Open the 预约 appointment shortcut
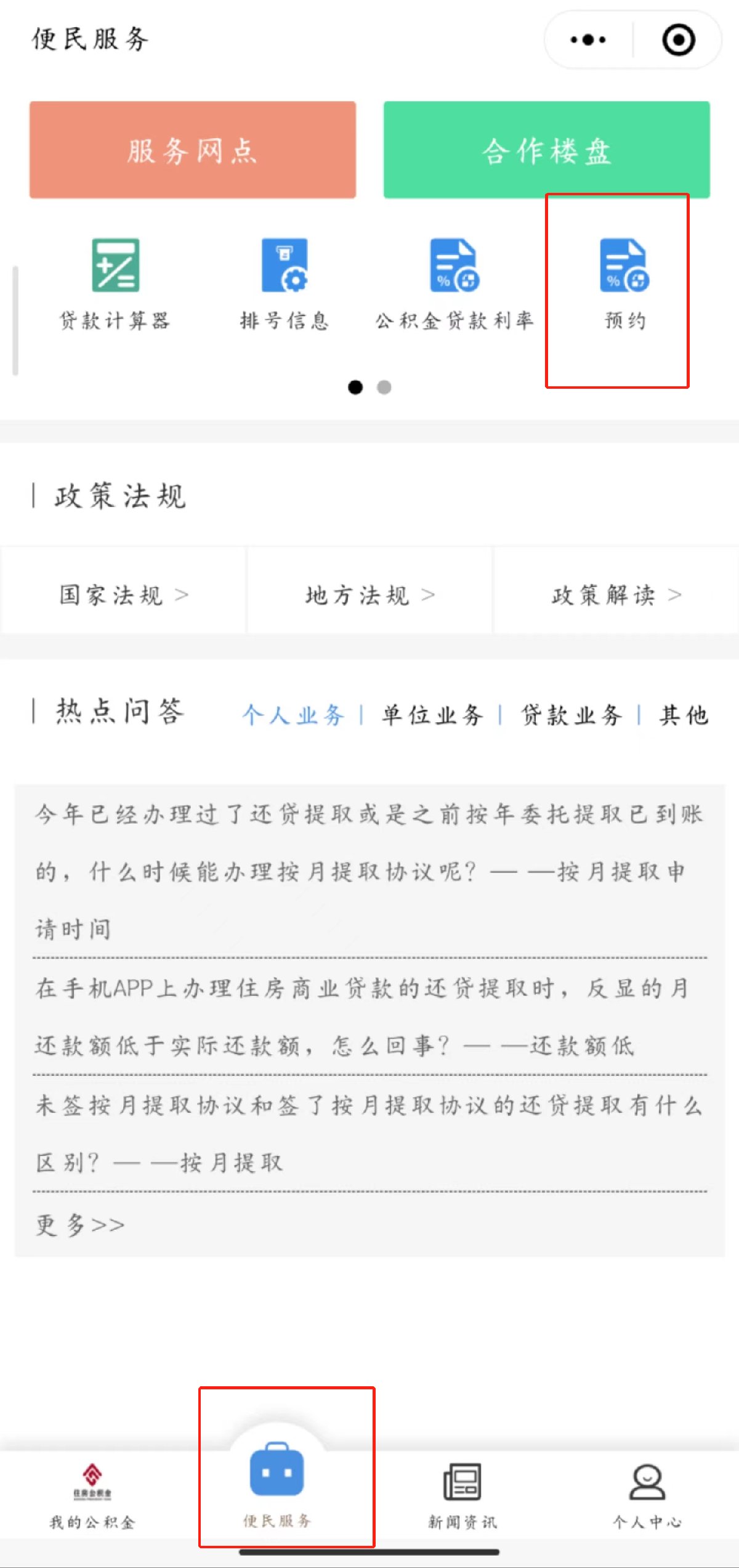This screenshot has height=1568, width=739. 624,285
